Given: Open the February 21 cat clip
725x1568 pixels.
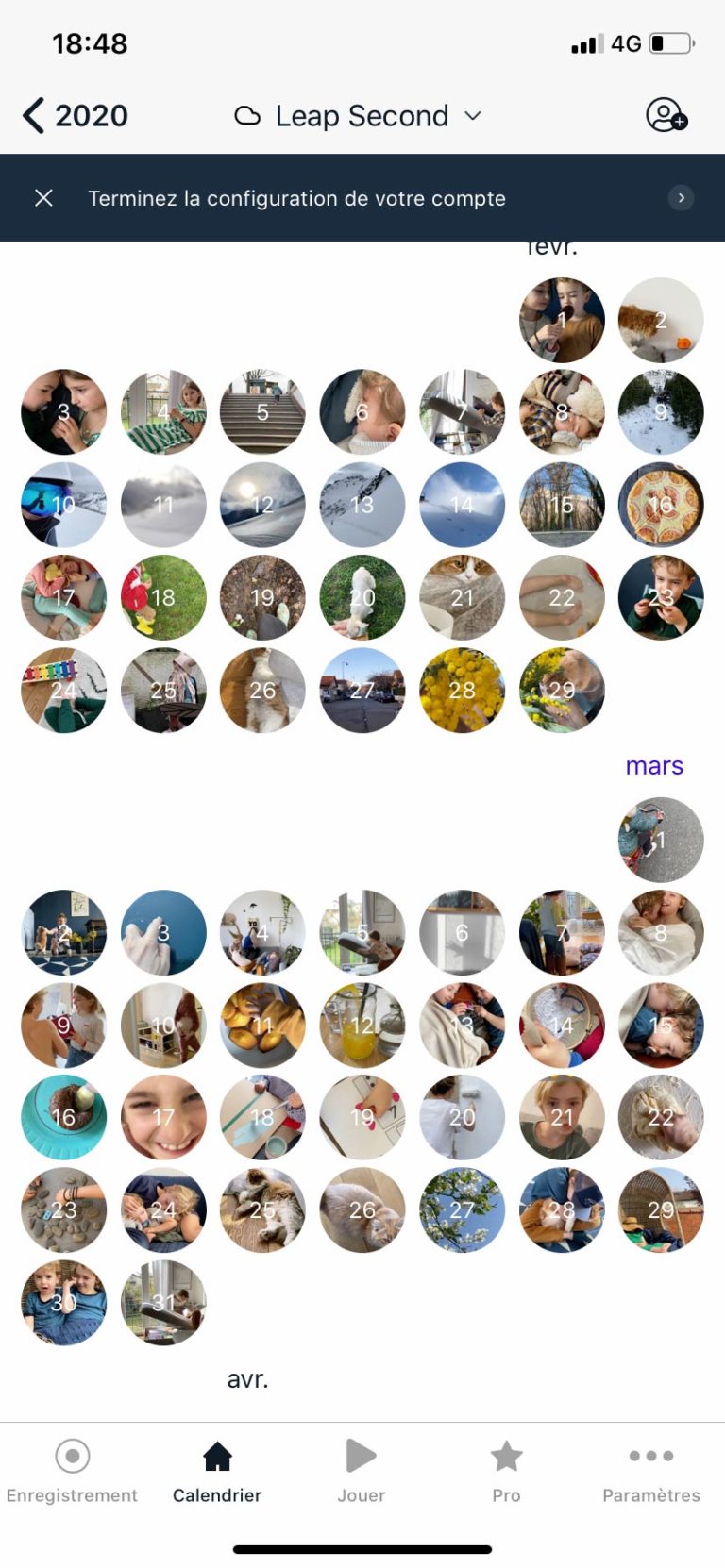Looking at the screenshot, I should point(462,598).
